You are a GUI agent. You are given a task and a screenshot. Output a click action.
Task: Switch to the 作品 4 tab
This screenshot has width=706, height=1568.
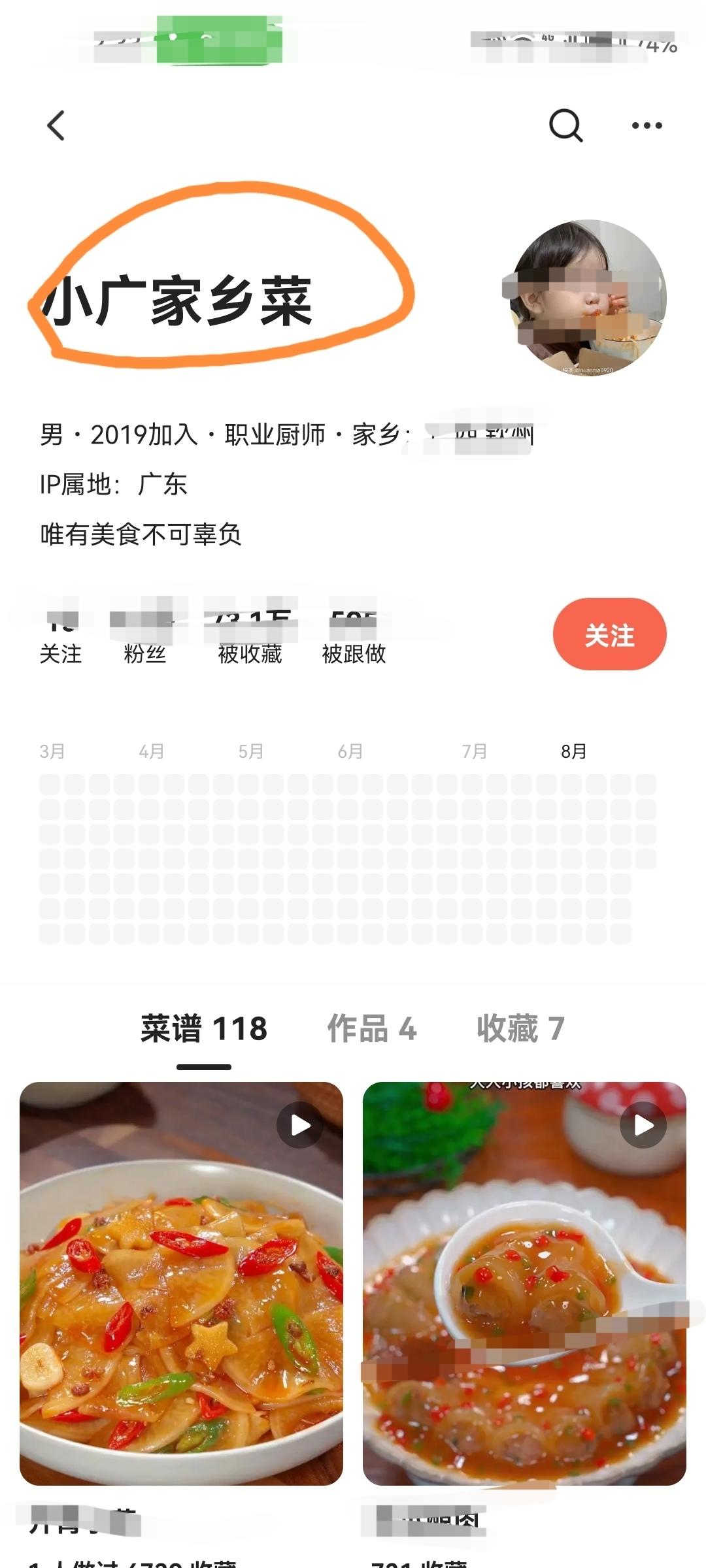click(x=371, y=1028)
